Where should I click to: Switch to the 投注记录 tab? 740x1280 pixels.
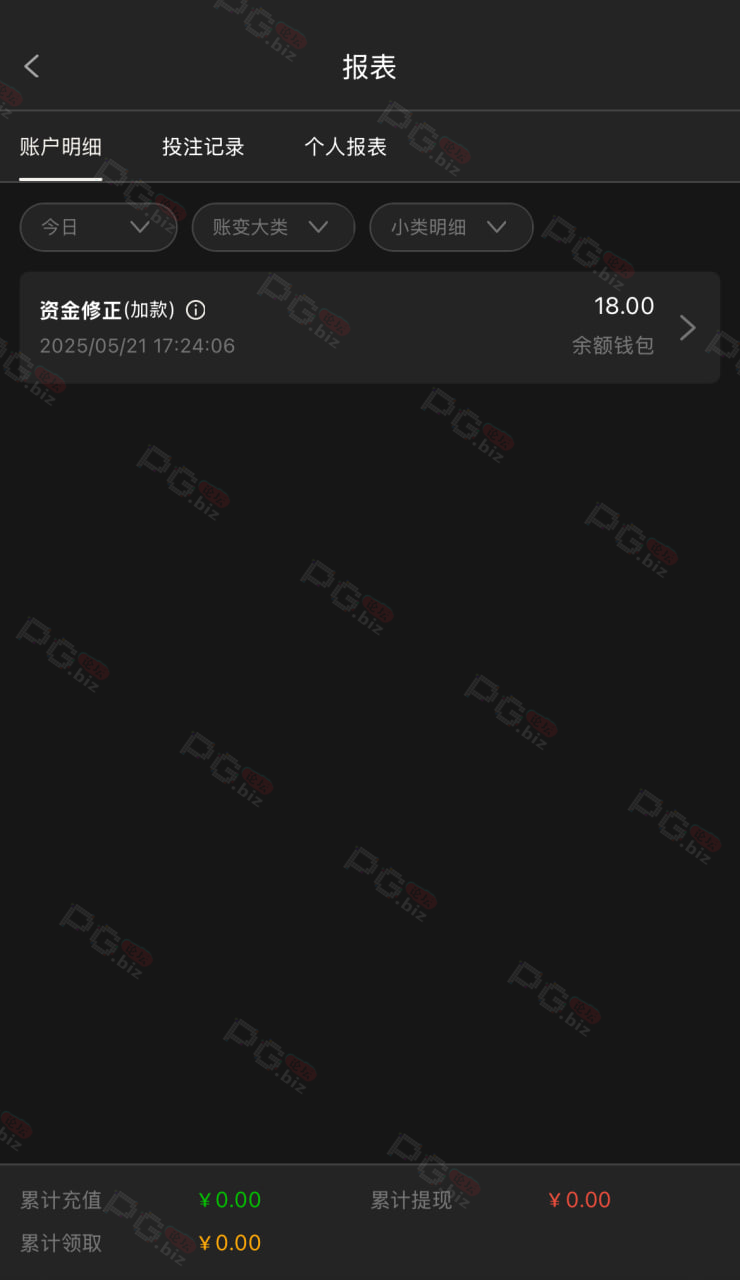click(x=203, y=147)
